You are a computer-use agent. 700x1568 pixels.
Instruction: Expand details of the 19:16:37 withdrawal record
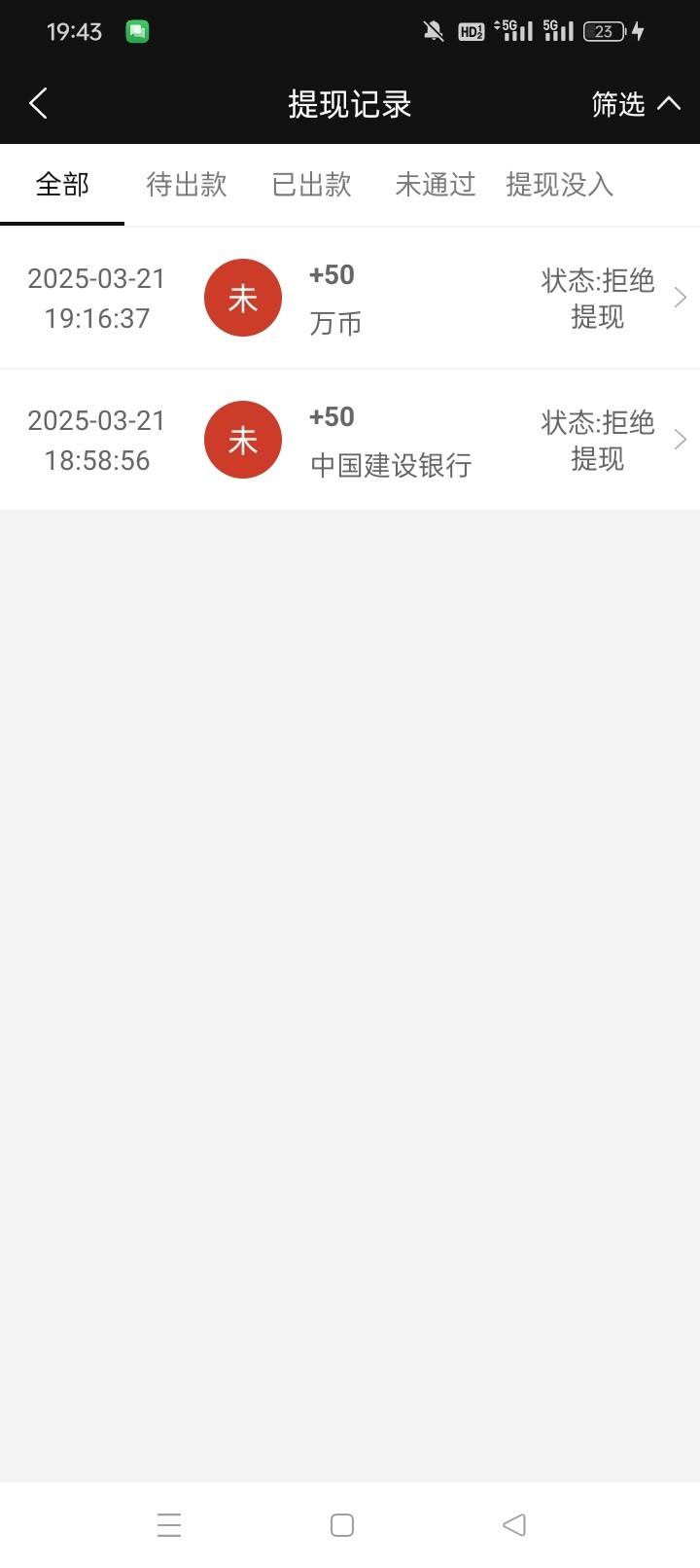tap(682, 298)
